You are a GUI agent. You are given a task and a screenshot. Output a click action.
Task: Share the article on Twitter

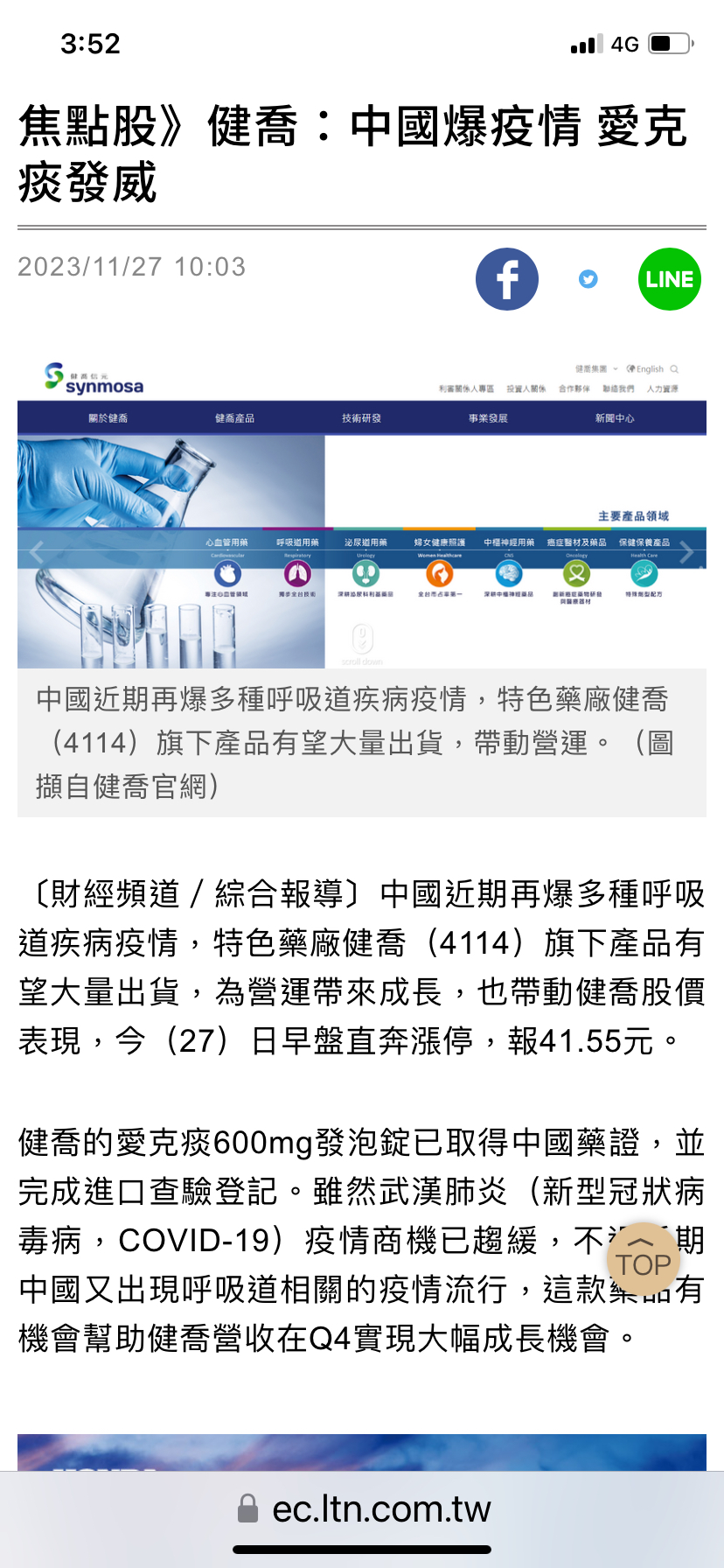click(x=588, y=279)
